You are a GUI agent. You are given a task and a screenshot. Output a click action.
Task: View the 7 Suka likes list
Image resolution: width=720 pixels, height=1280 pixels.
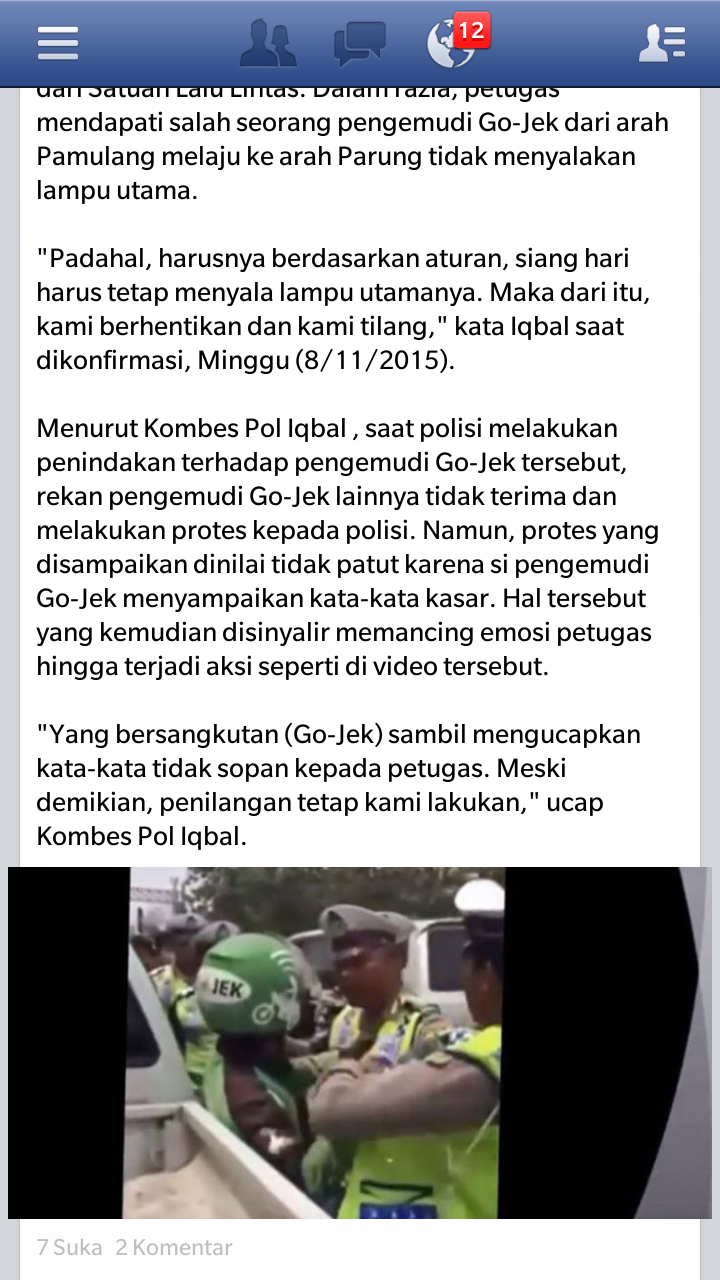(x=69, y=1247)
